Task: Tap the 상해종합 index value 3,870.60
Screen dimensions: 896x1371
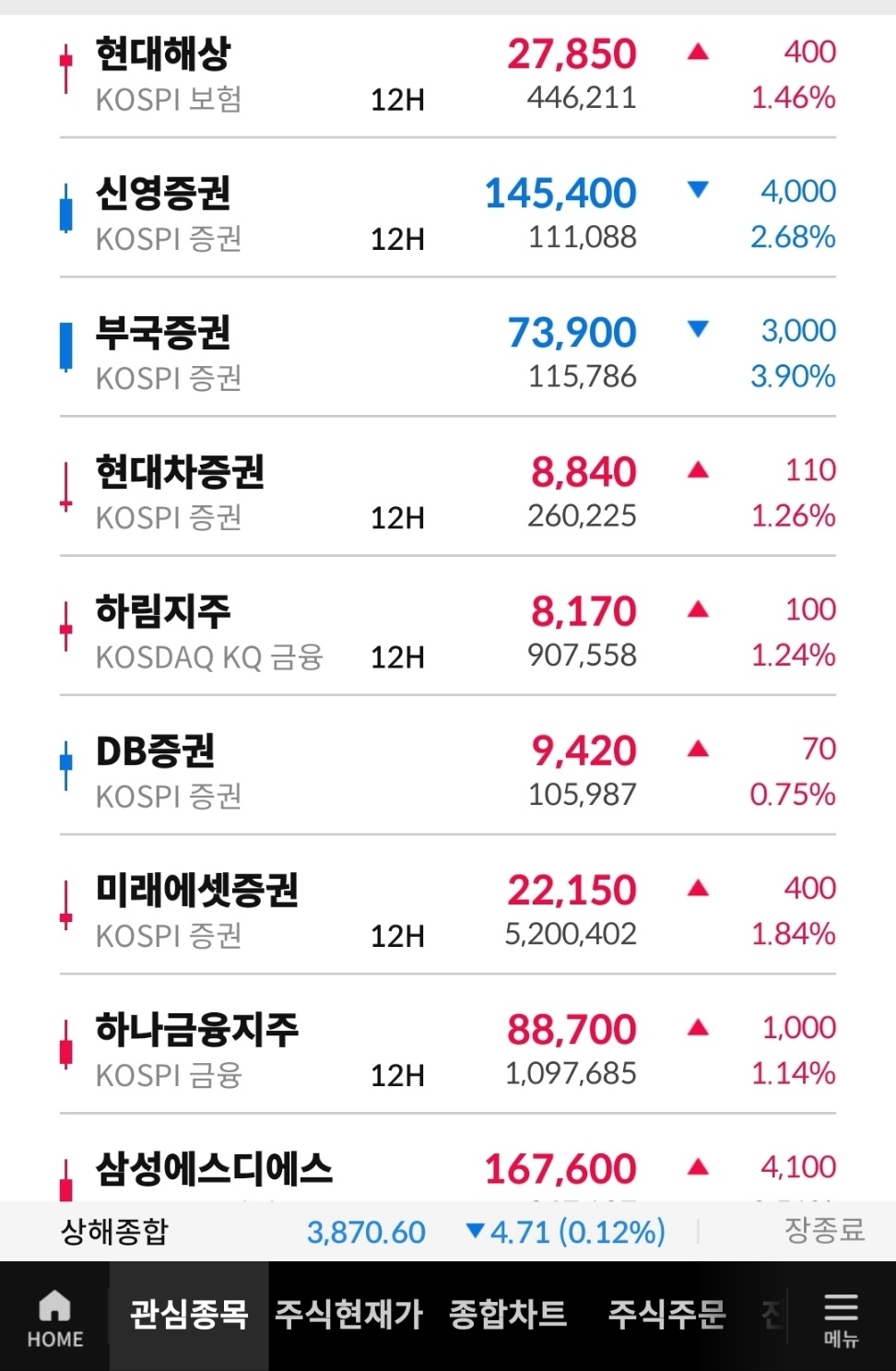Action: [365, 1231]
